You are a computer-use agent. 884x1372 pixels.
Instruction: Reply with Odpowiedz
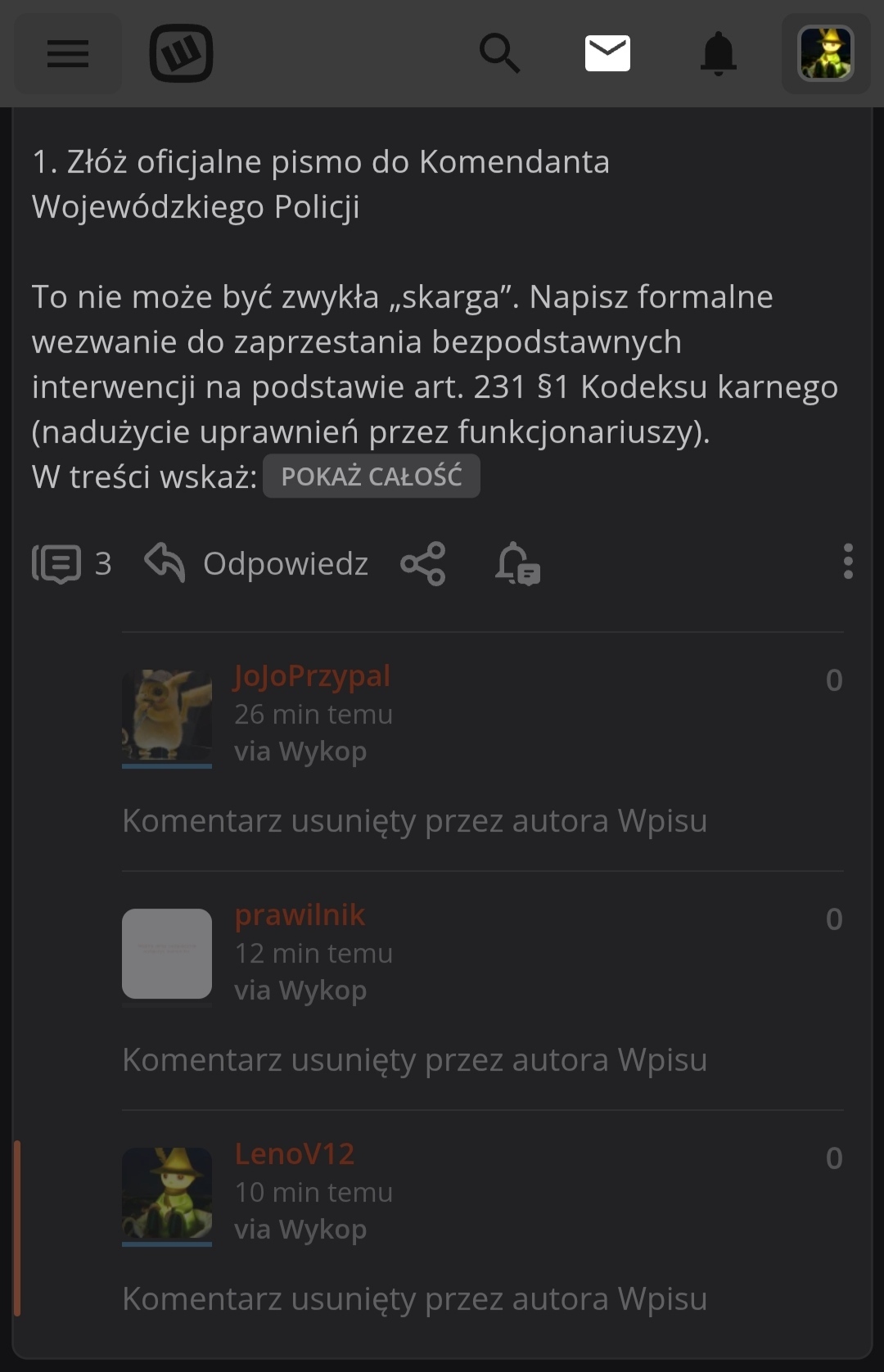coord(257,563)
